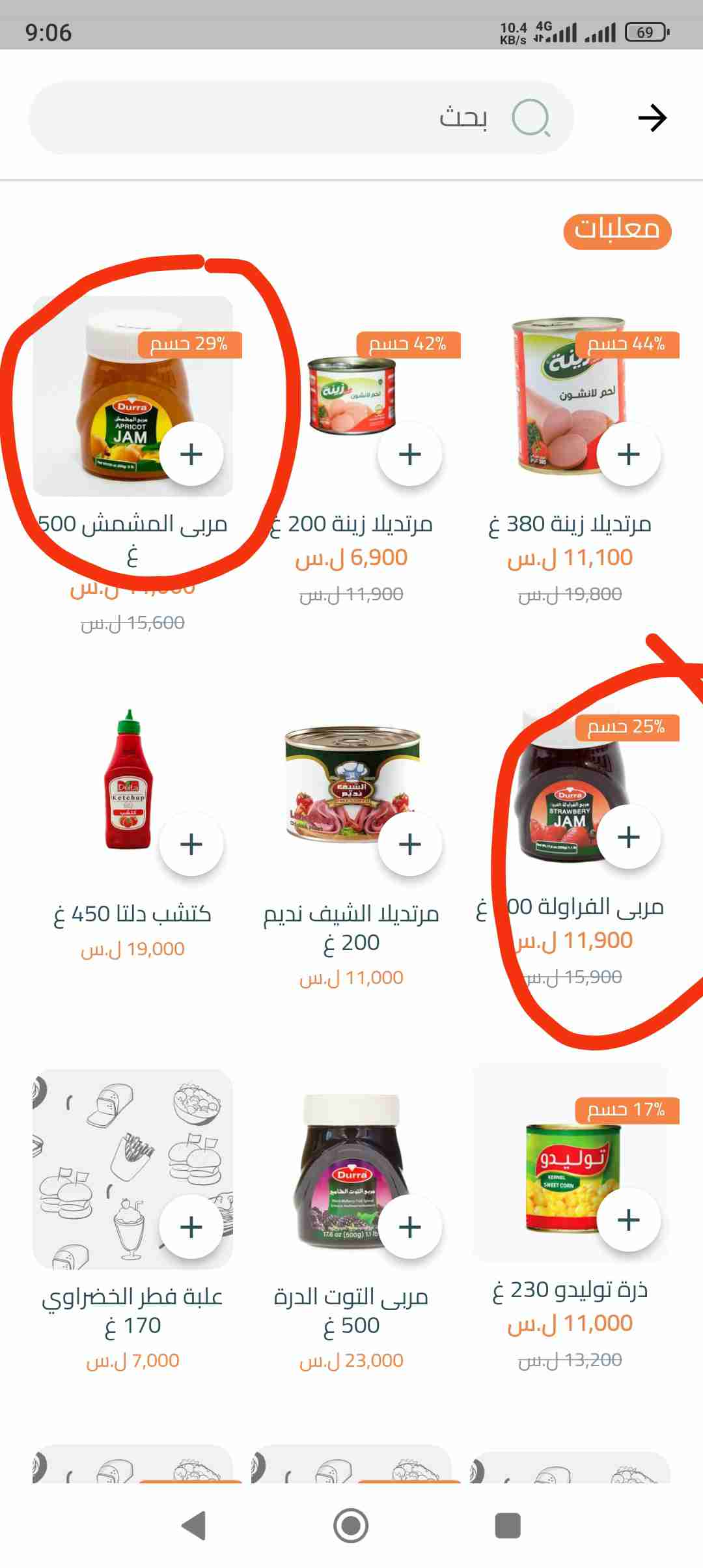Add مرتديلا الشيف نديم to cart

point(410,844)
